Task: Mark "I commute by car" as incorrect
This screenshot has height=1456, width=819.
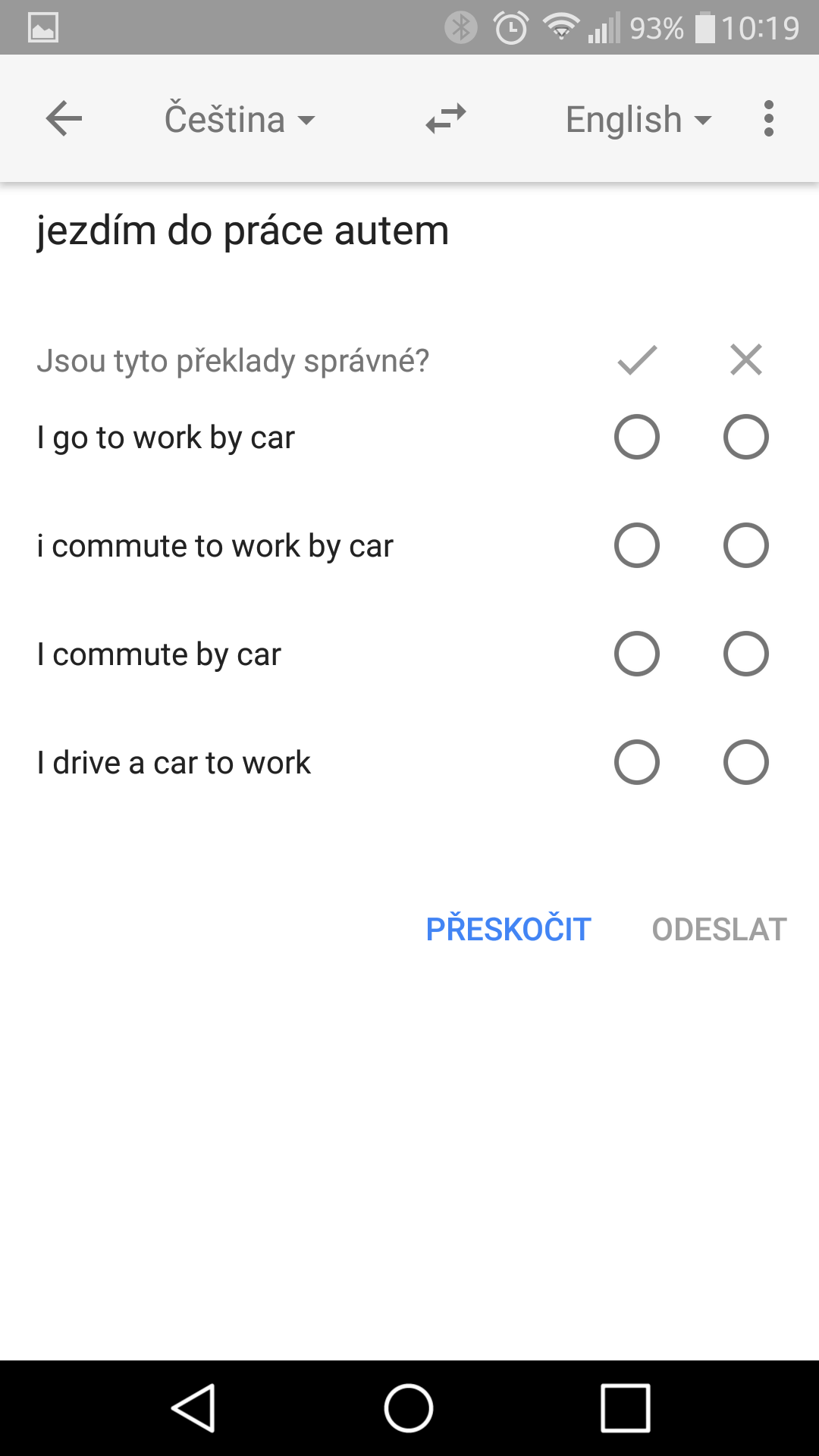Action: tap(746, 654)
